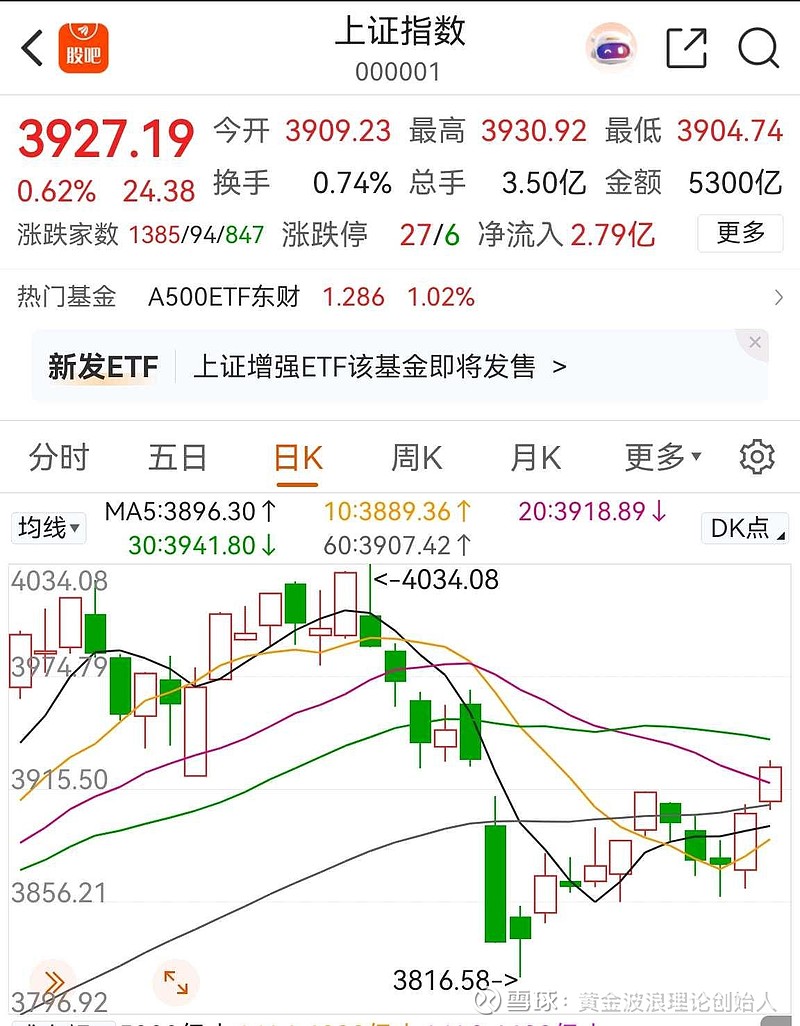This screenshot has width=800, height=1026.
Task: Open search with the magnifier icon
Action: tap(758, 46)
